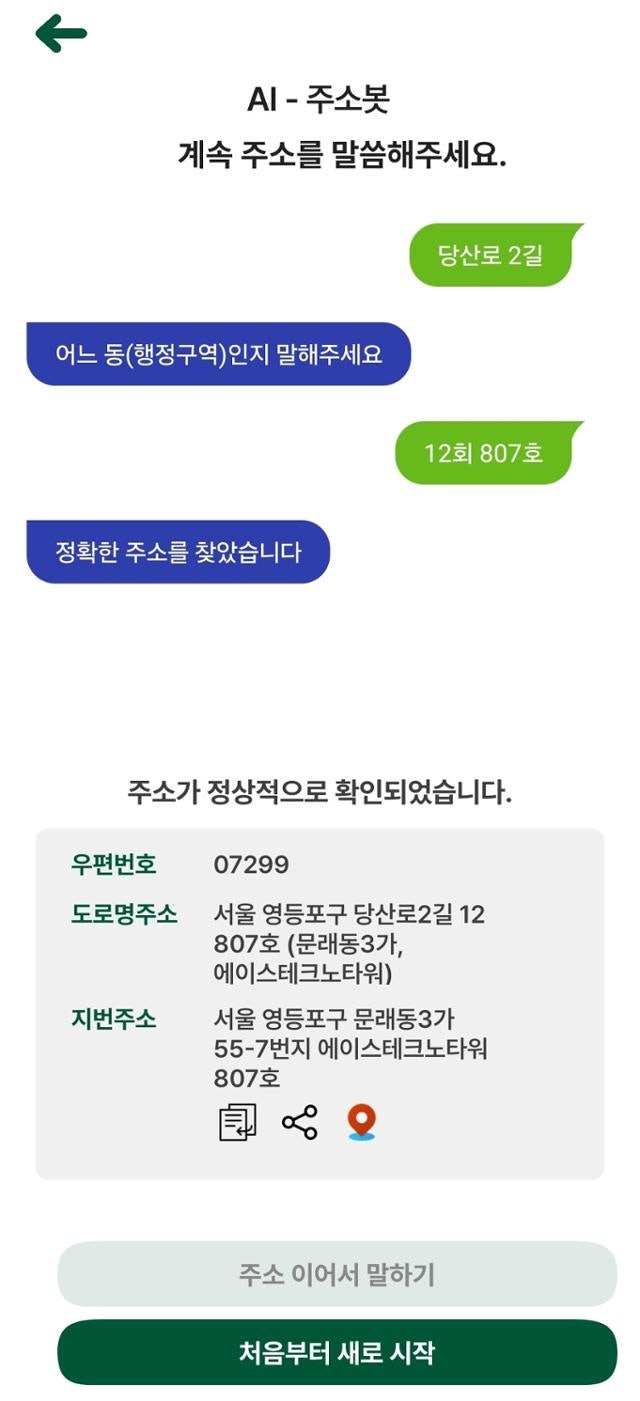The height and width of the screenshot is (1401, 640).
Task: Open the address on the map
Action: (361, 1122)
